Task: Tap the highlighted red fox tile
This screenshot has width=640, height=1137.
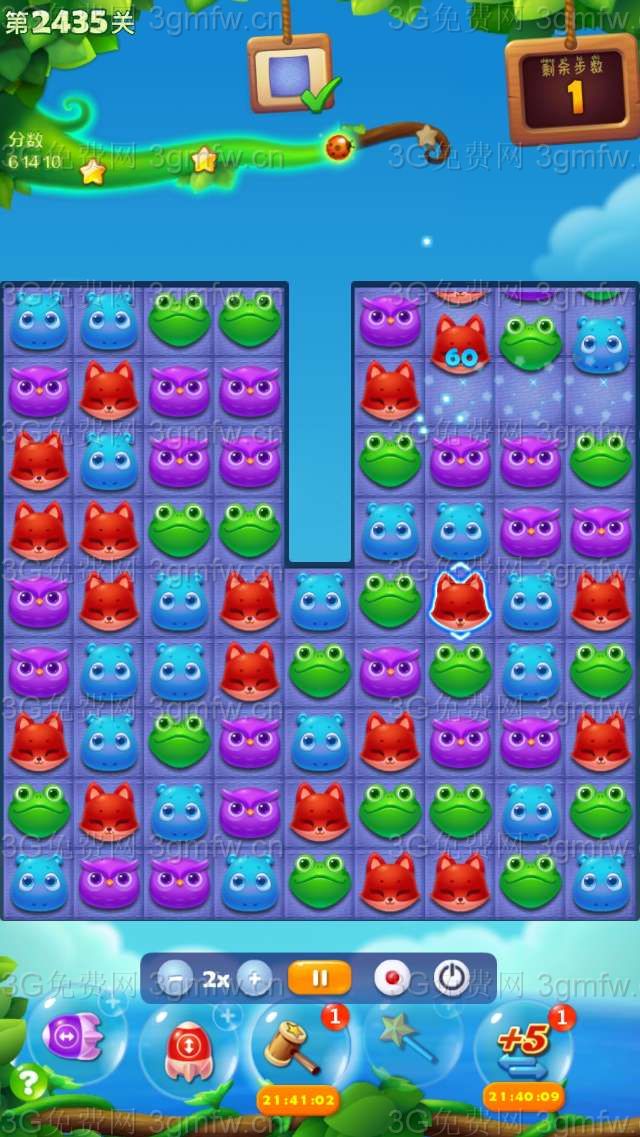Action: click(459, 601)
